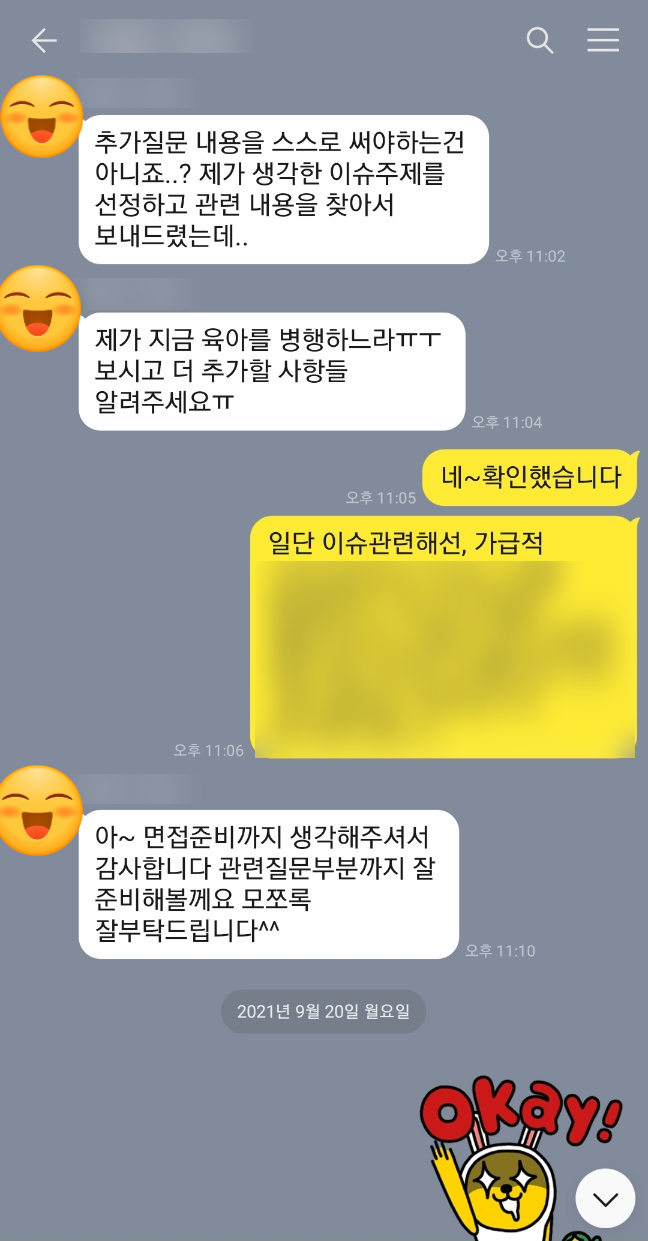
Task: Open sender profile beside the 11:02 message
Action: click(42, 117)
